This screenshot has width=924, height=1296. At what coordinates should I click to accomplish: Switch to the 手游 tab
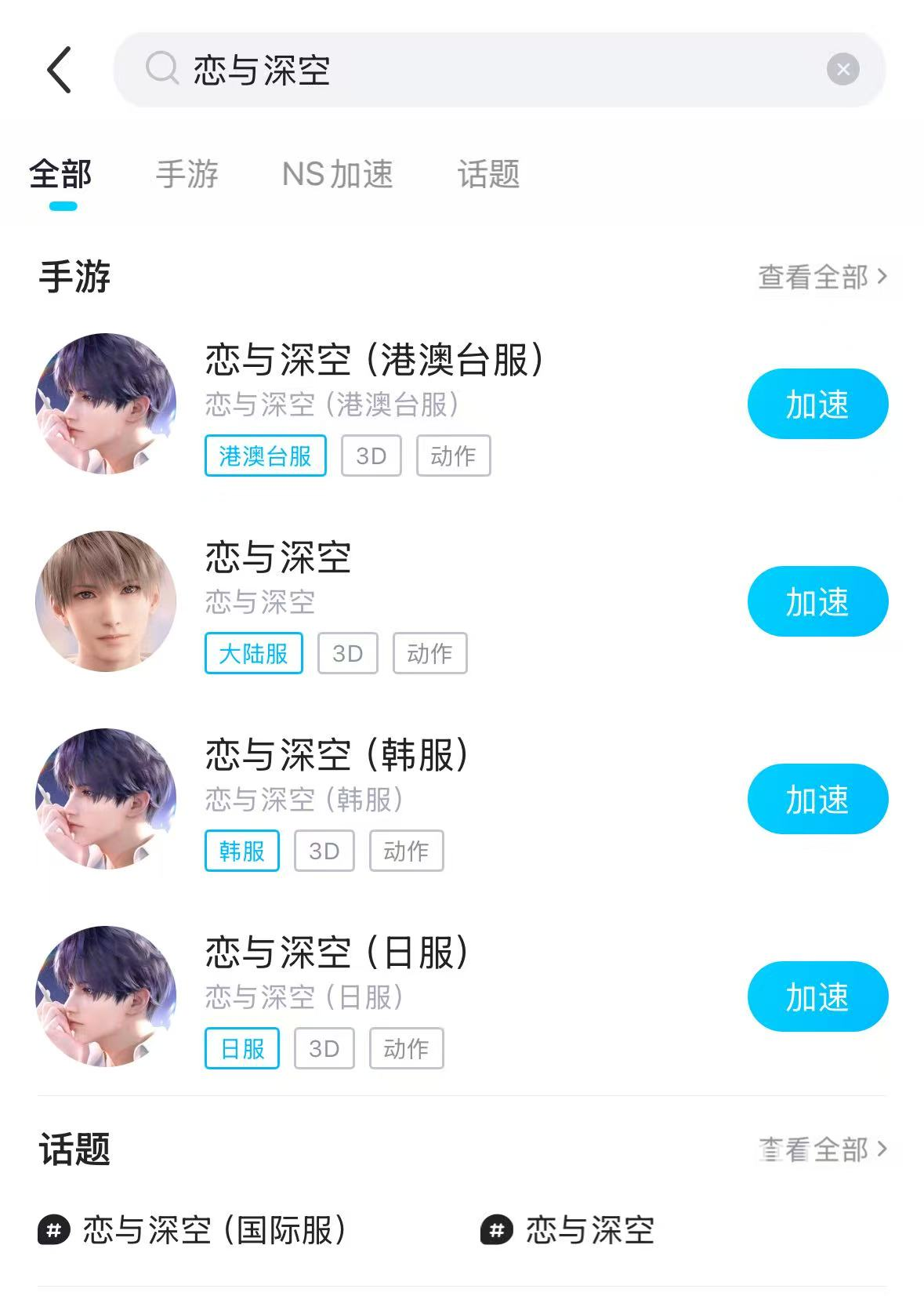(x=187, y=174)
